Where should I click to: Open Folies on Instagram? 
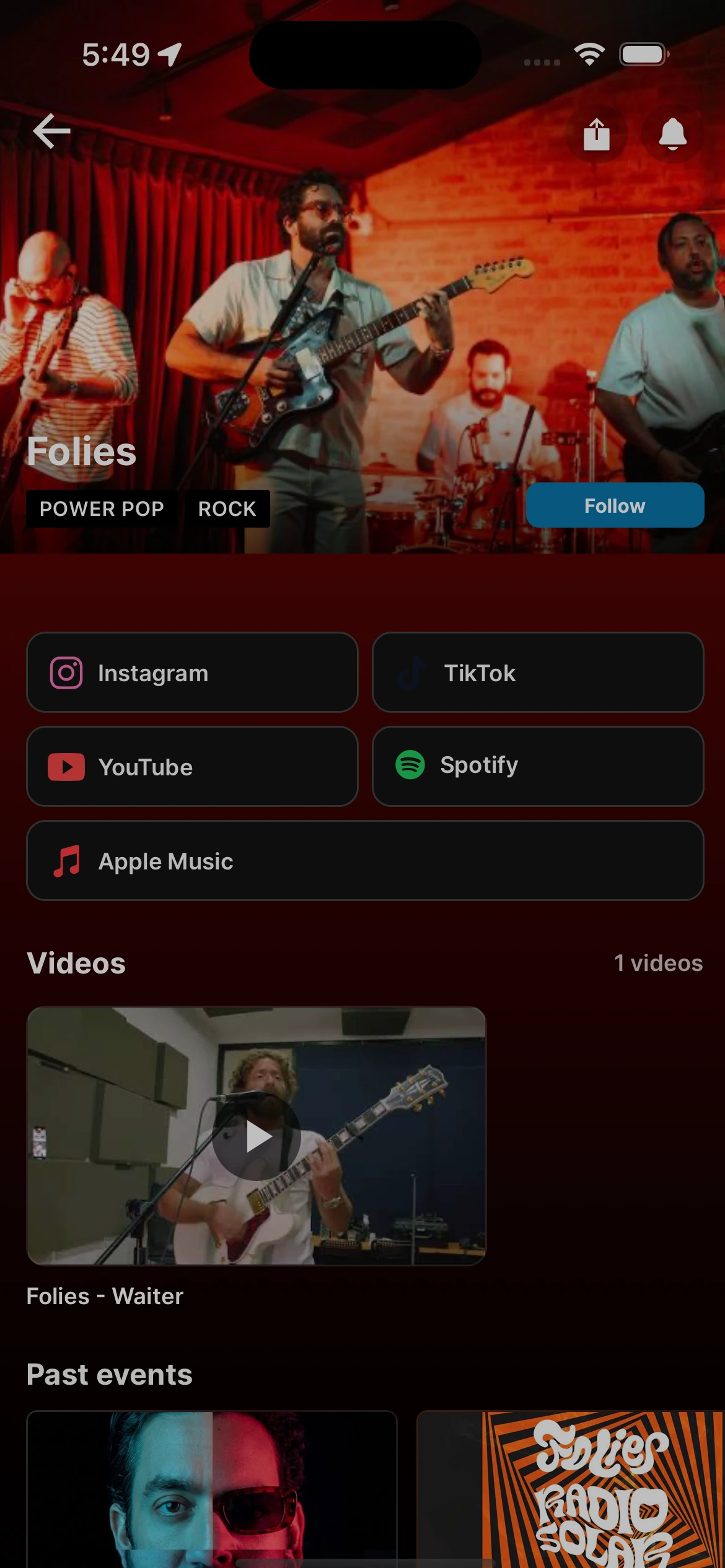(192, 672)
